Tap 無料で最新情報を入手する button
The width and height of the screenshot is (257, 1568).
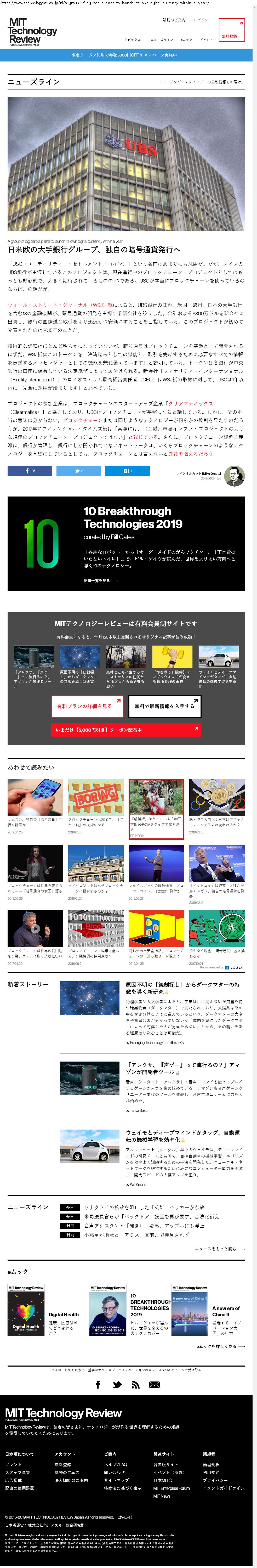(164, 706)
